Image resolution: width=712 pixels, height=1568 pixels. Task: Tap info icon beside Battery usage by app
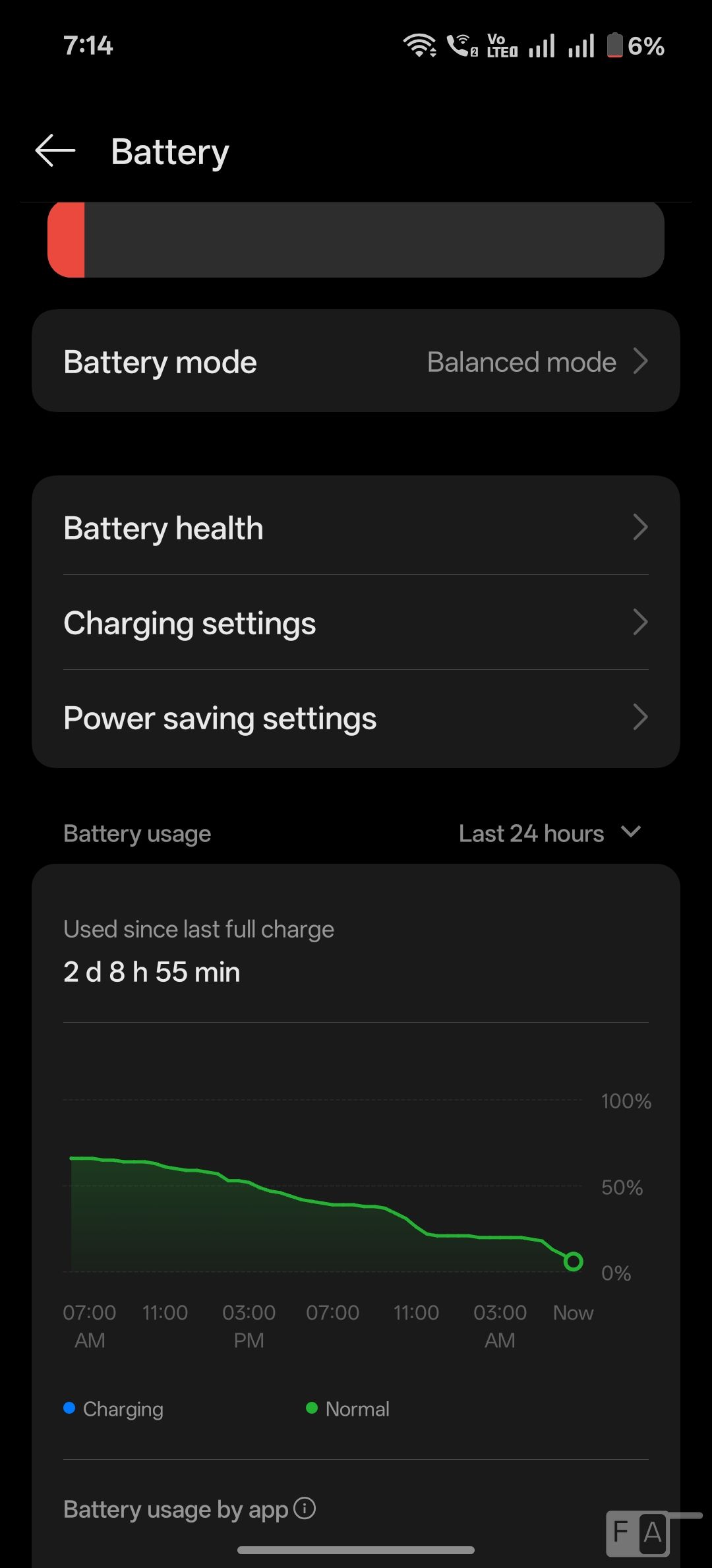[305, 1508]
